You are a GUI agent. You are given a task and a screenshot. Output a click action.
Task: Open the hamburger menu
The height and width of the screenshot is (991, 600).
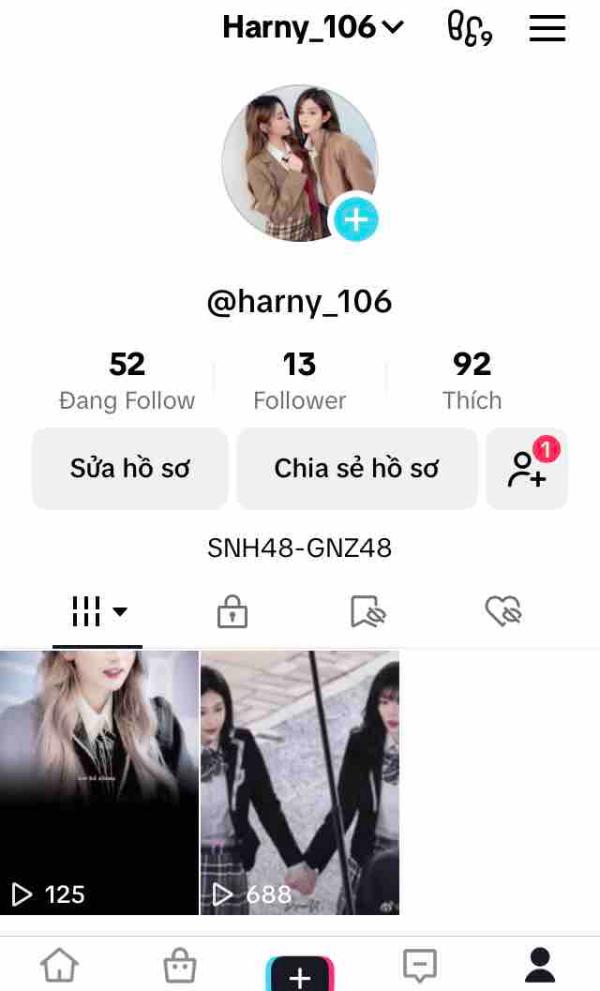547,28
